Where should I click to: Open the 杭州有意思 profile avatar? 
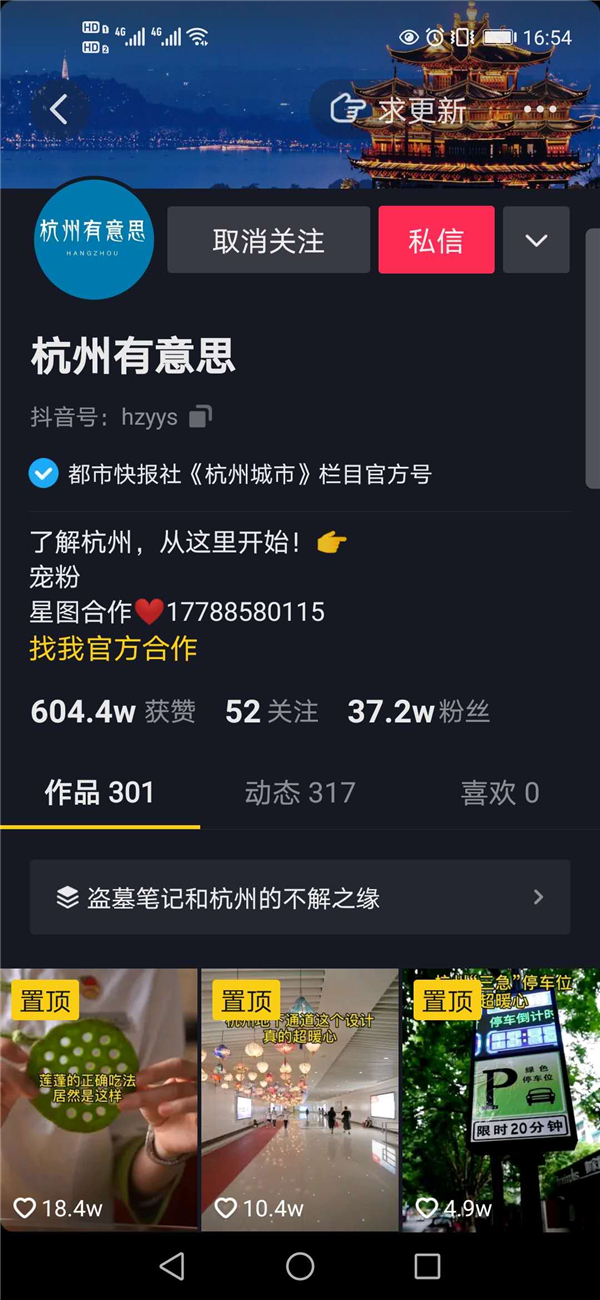(94, 240)
